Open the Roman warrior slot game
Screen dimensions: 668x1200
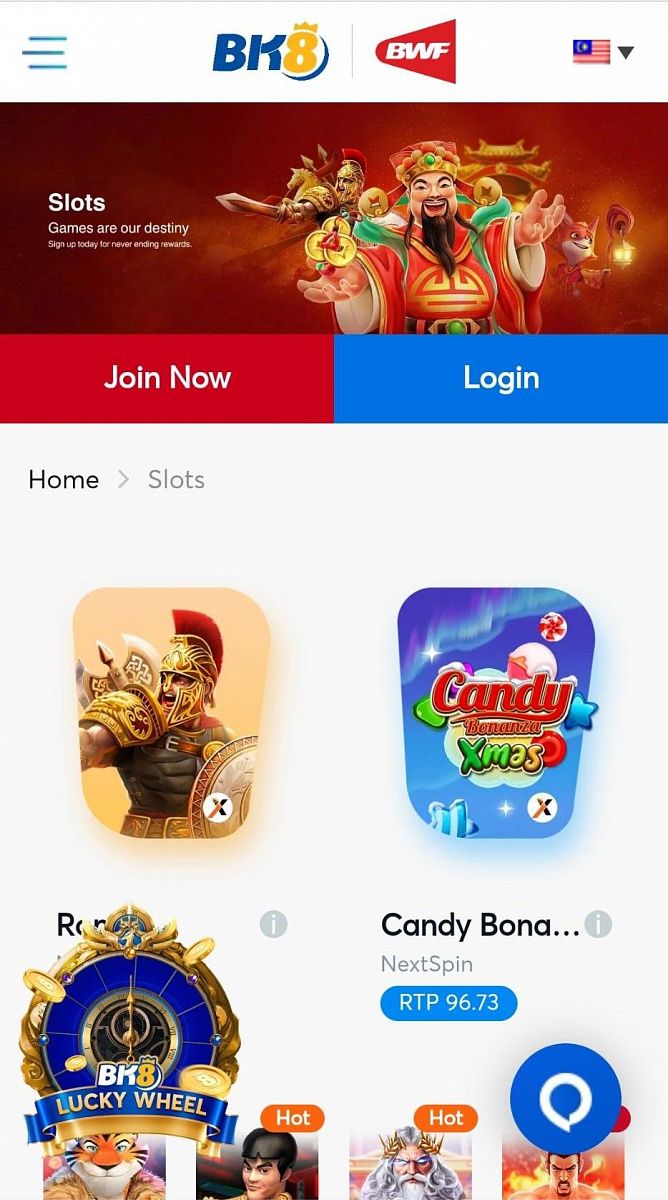coord(171,712)
